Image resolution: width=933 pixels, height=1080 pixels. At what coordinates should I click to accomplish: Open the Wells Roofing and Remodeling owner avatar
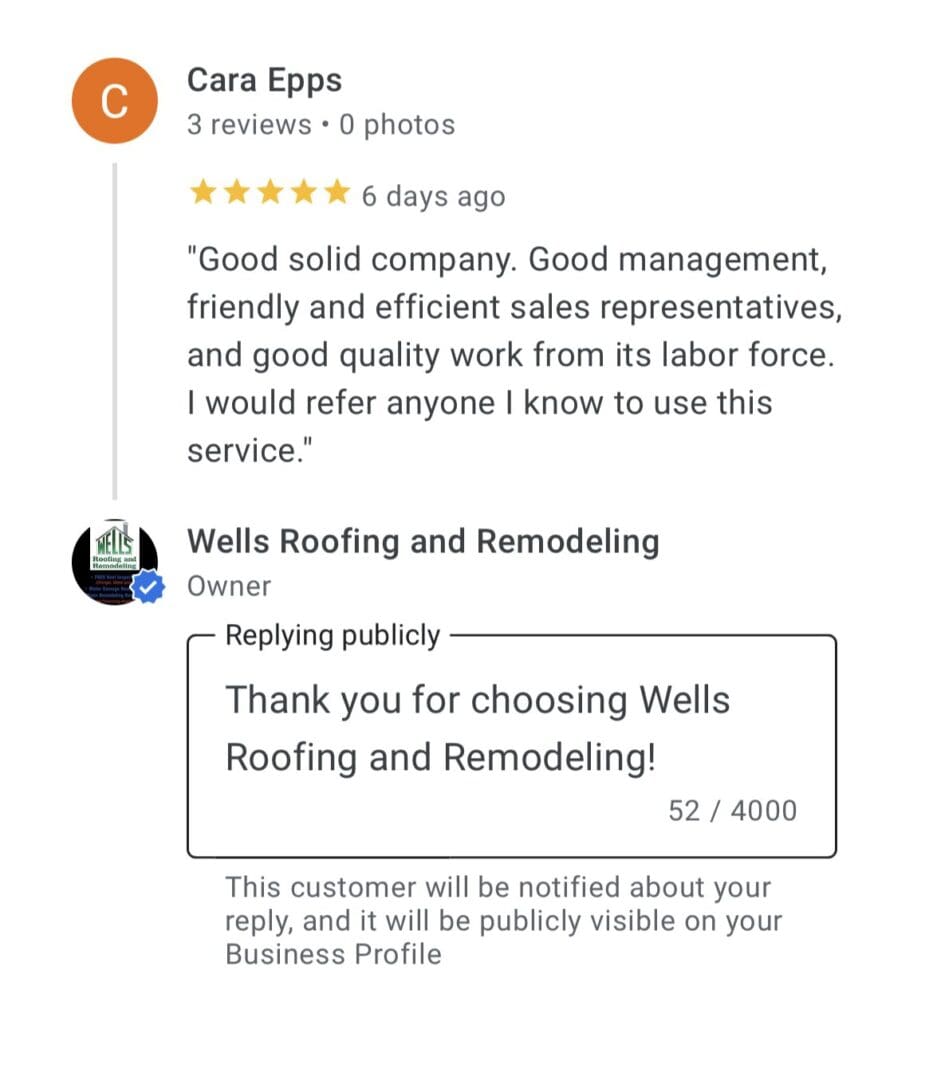click(115, 564)
